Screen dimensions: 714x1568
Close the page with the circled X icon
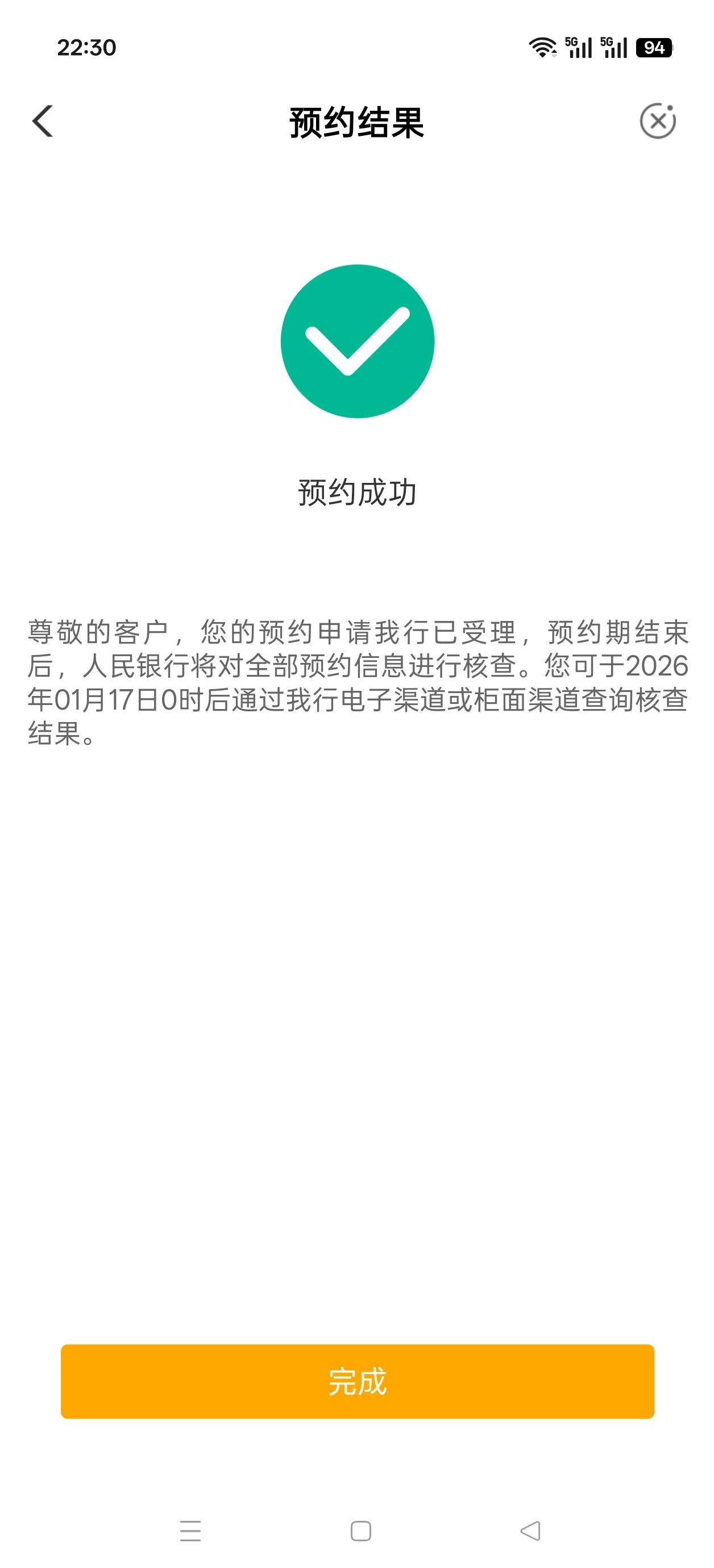658,121
